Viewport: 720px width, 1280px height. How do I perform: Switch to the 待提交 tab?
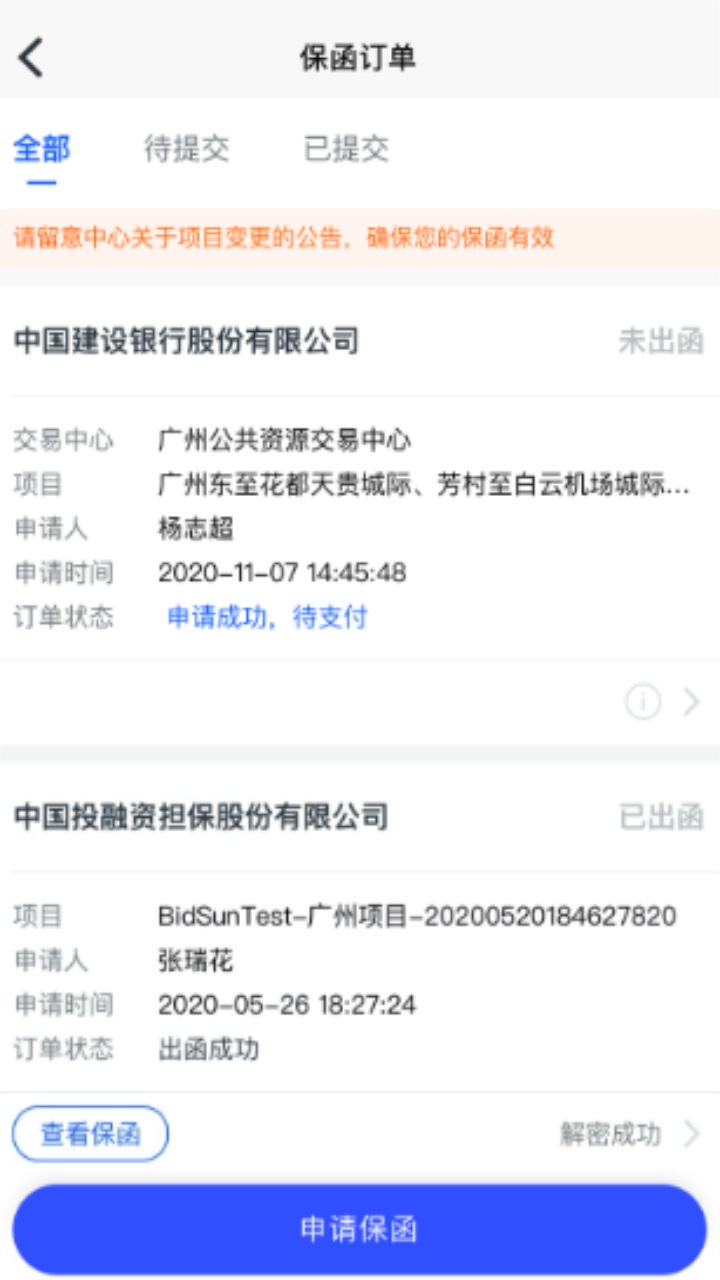pos(187,150)
